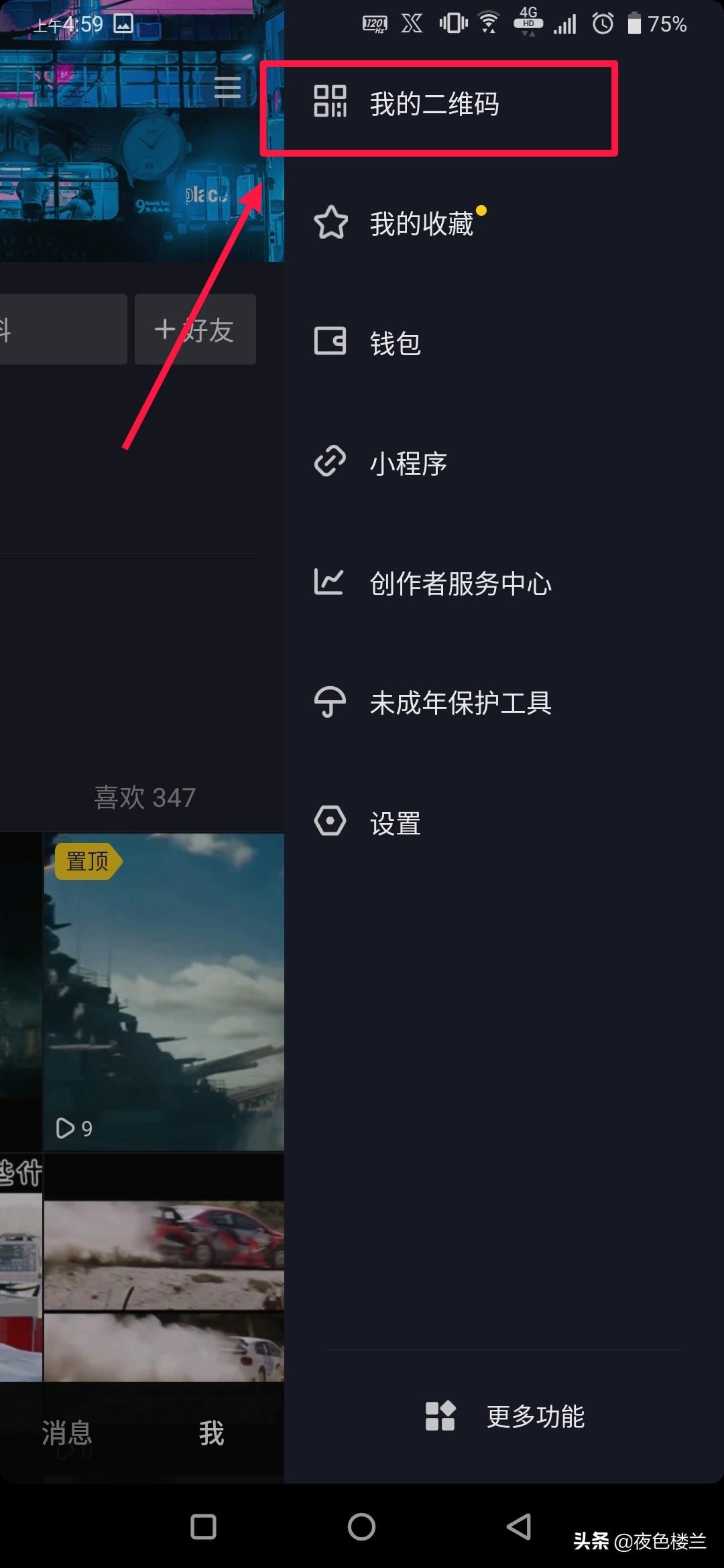Switch to the 消息 tab

[67, 1434]
